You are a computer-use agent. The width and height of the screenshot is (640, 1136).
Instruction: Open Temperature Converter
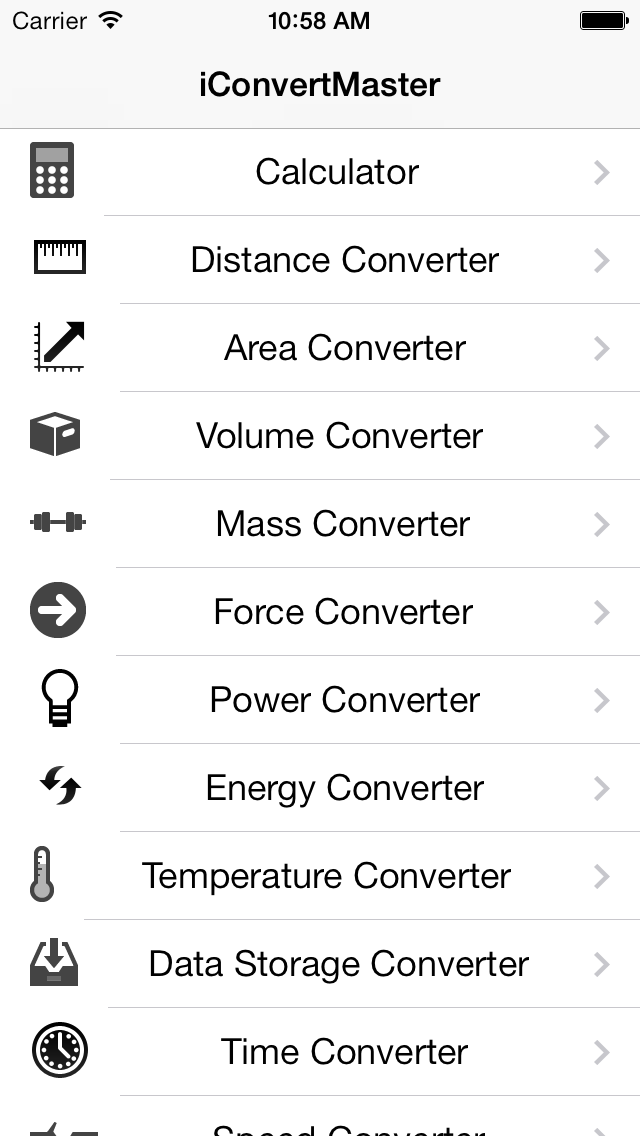[320, 876]
